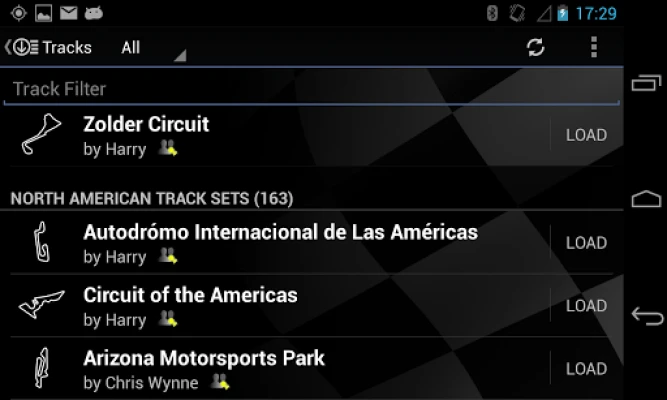The height and width of the screenshot is (400, 667).
Task: Load the Zolder Circuit track
Action: coord(586,135)
